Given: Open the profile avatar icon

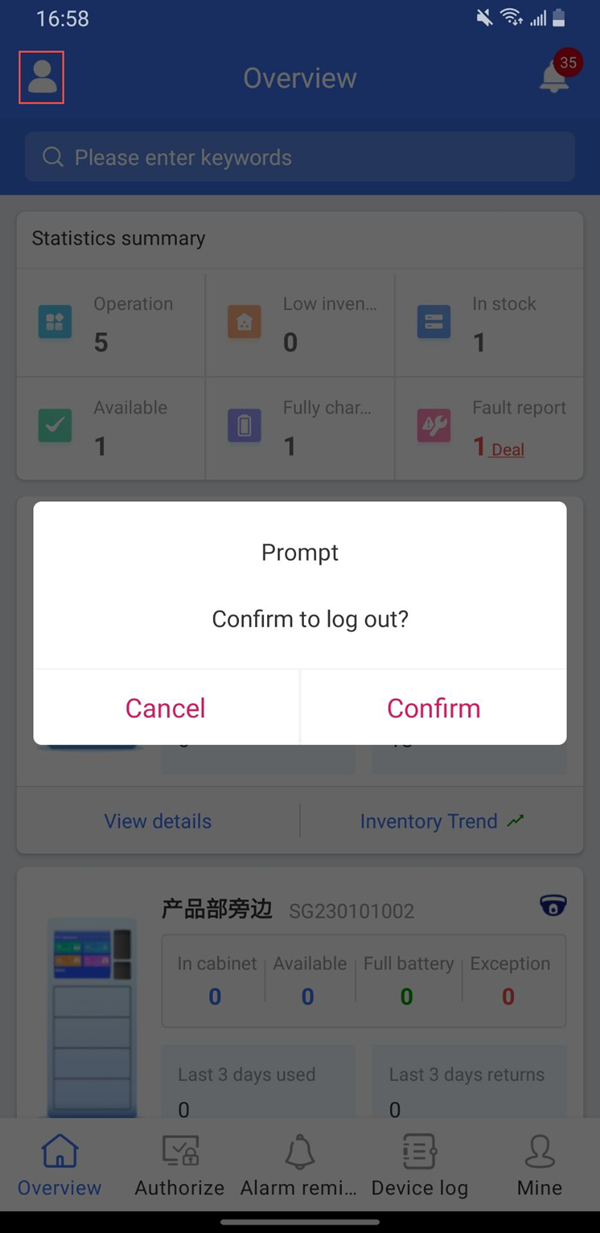Looking at the screenshot, I should click(x=42, y=77).
